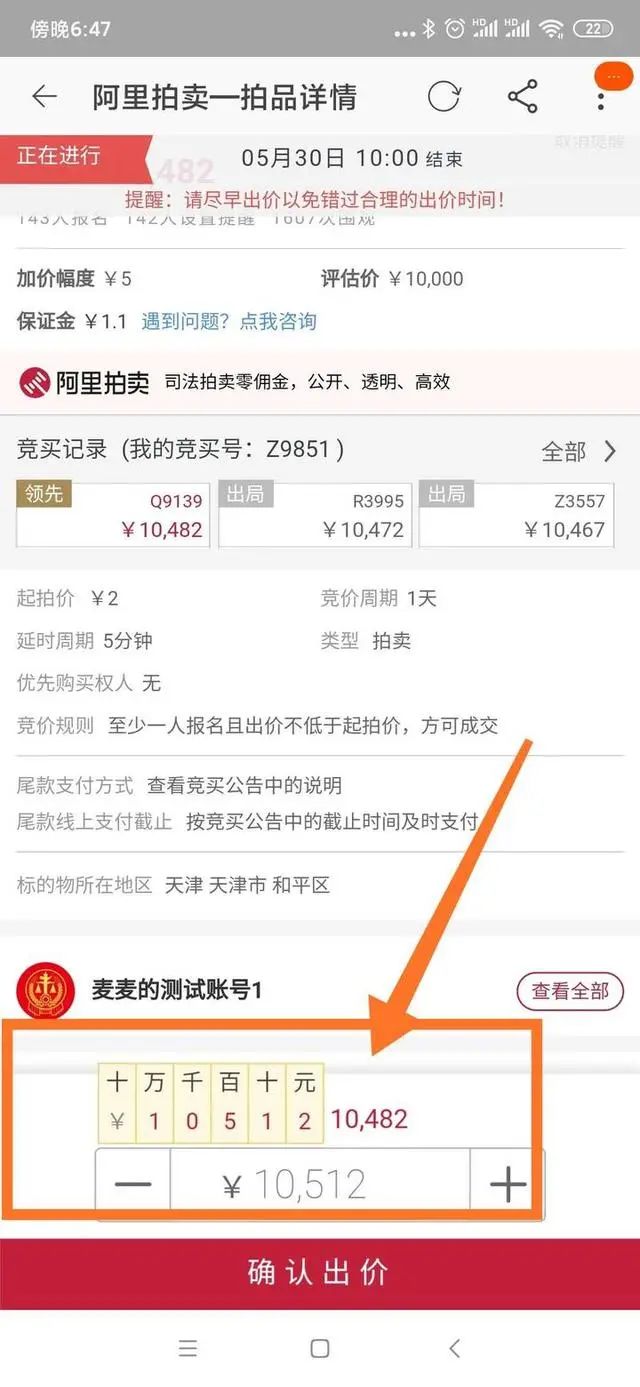Edit the ¥10,512 bid amount field

point(320,1185)
